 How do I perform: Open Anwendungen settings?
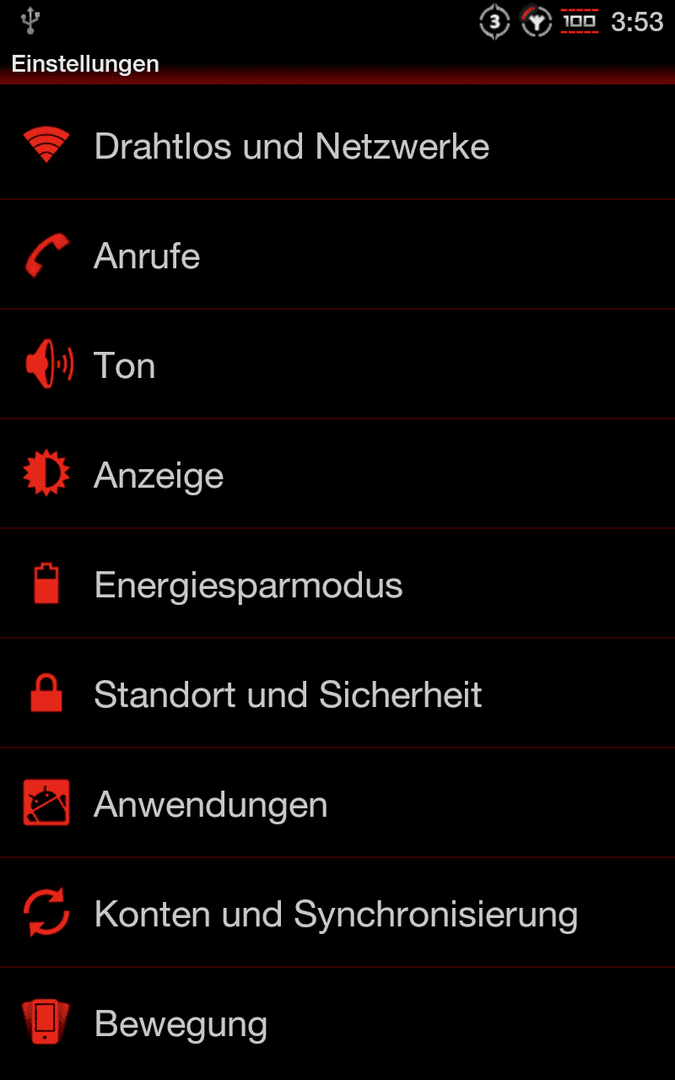click(338, 802)
